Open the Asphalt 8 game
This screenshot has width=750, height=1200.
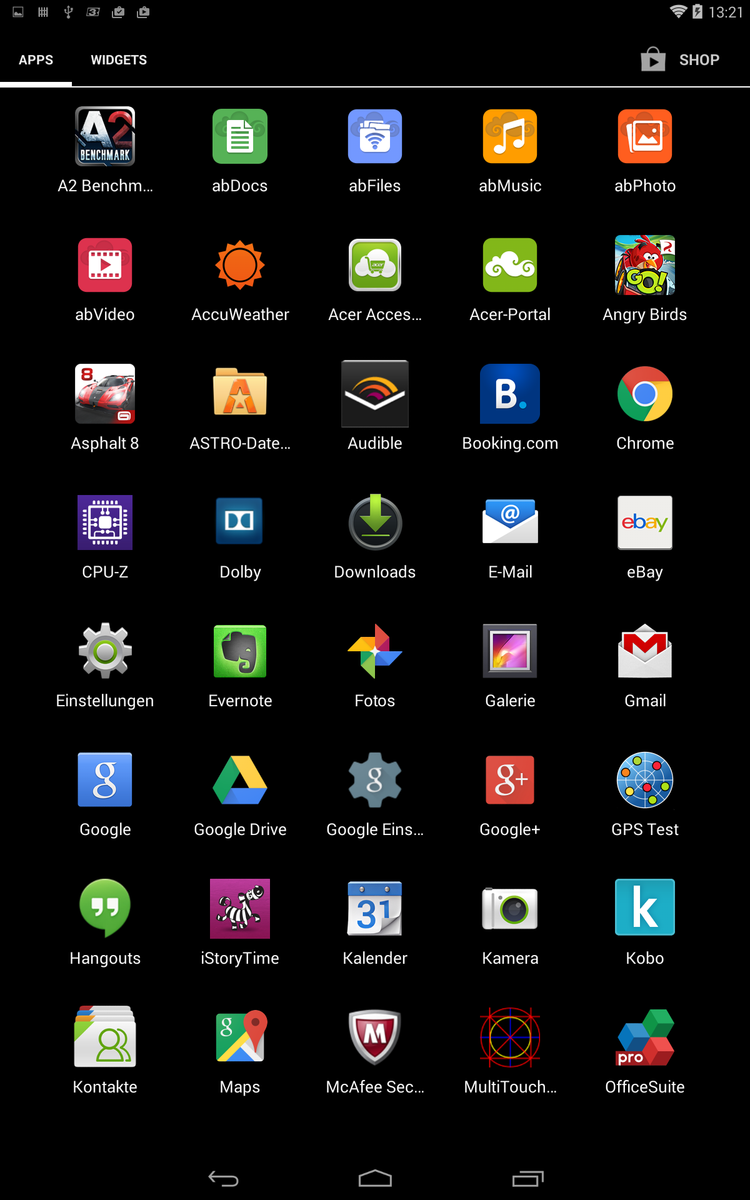(x=105, y=394)
